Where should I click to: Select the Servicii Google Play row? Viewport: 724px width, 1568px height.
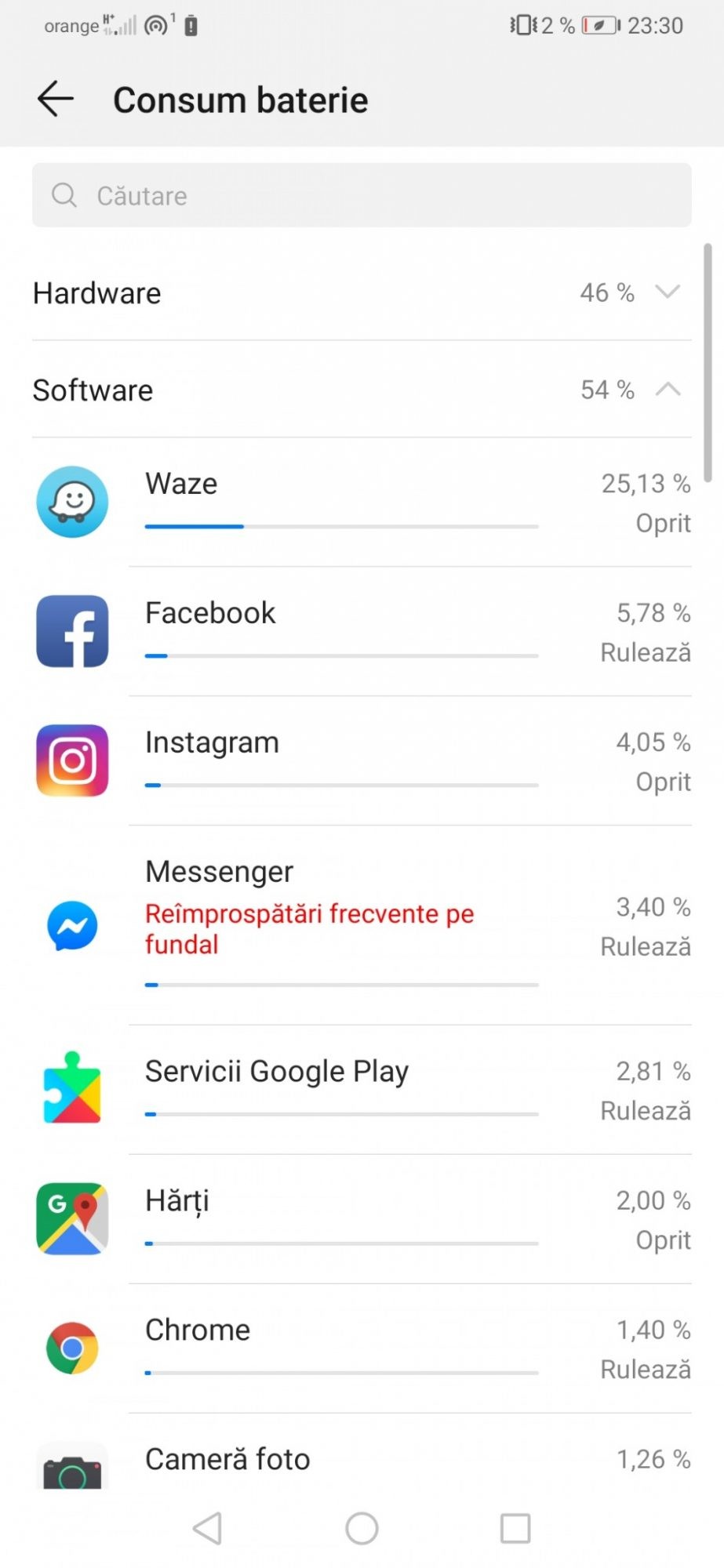pos(361,1090)
